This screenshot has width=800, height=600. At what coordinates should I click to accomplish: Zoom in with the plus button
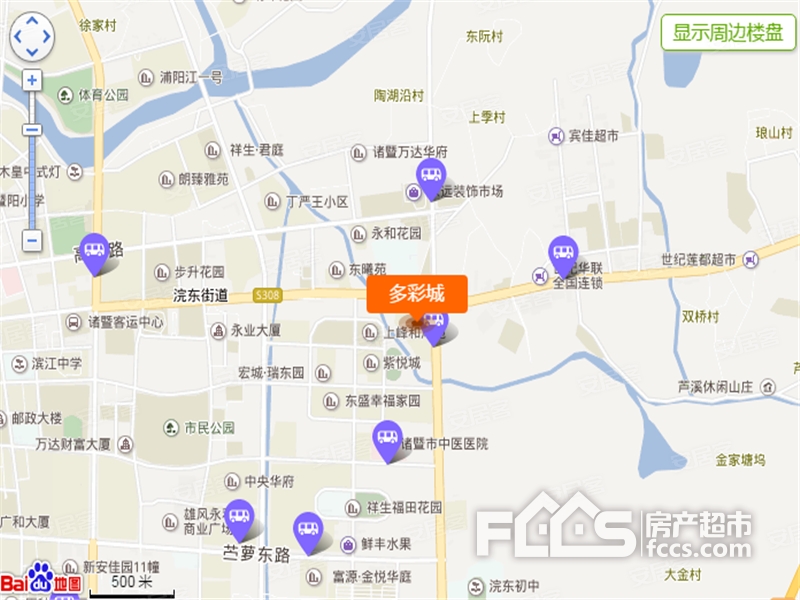[x=32, y=80]
